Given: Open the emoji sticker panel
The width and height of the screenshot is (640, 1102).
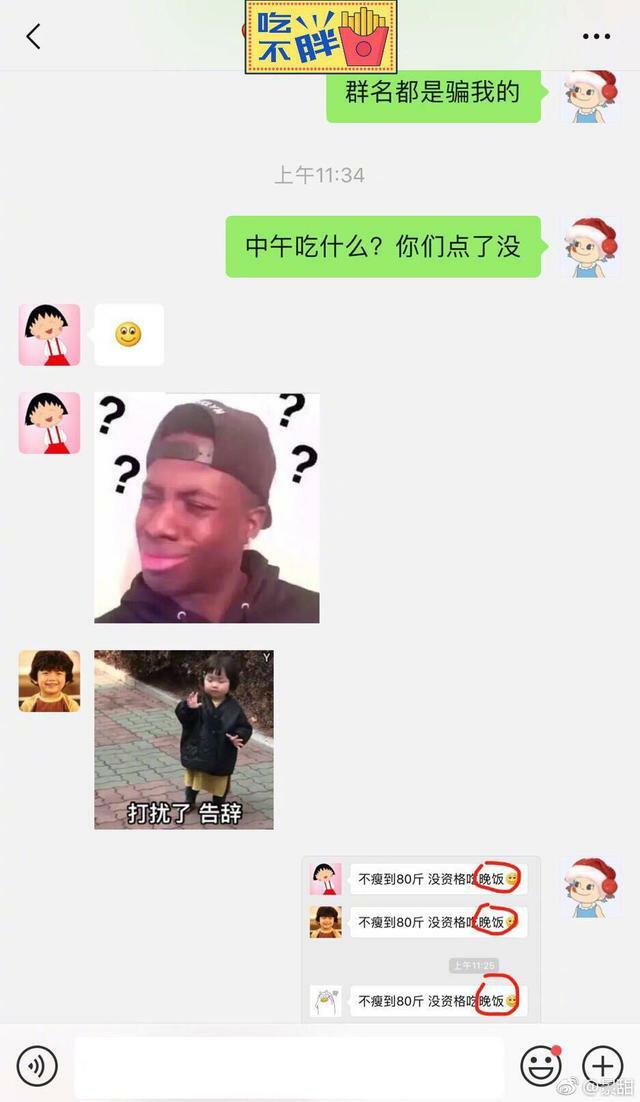Looking at the screenshot, I should pyautogui.click(x=540, y=1066).
